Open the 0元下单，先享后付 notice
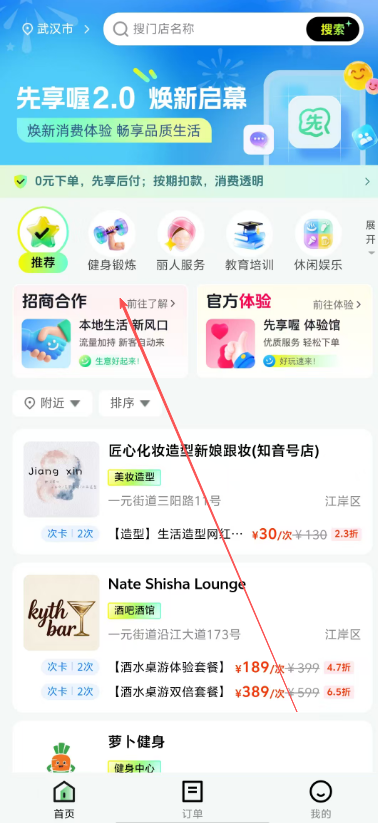 click(189, 182)
